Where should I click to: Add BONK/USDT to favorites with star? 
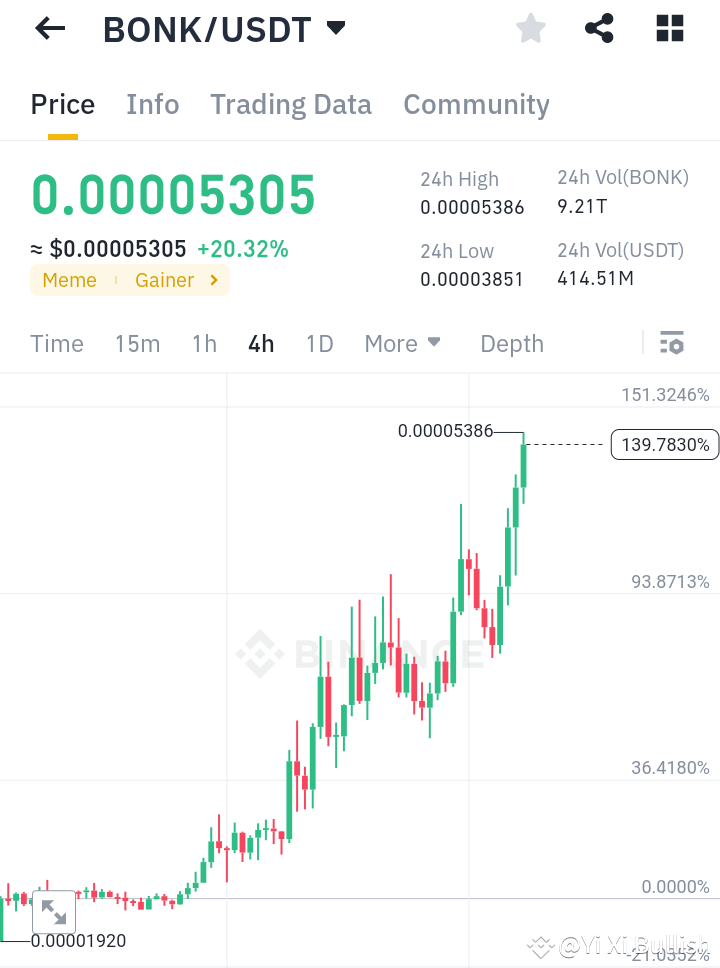(x=530, y=29)
